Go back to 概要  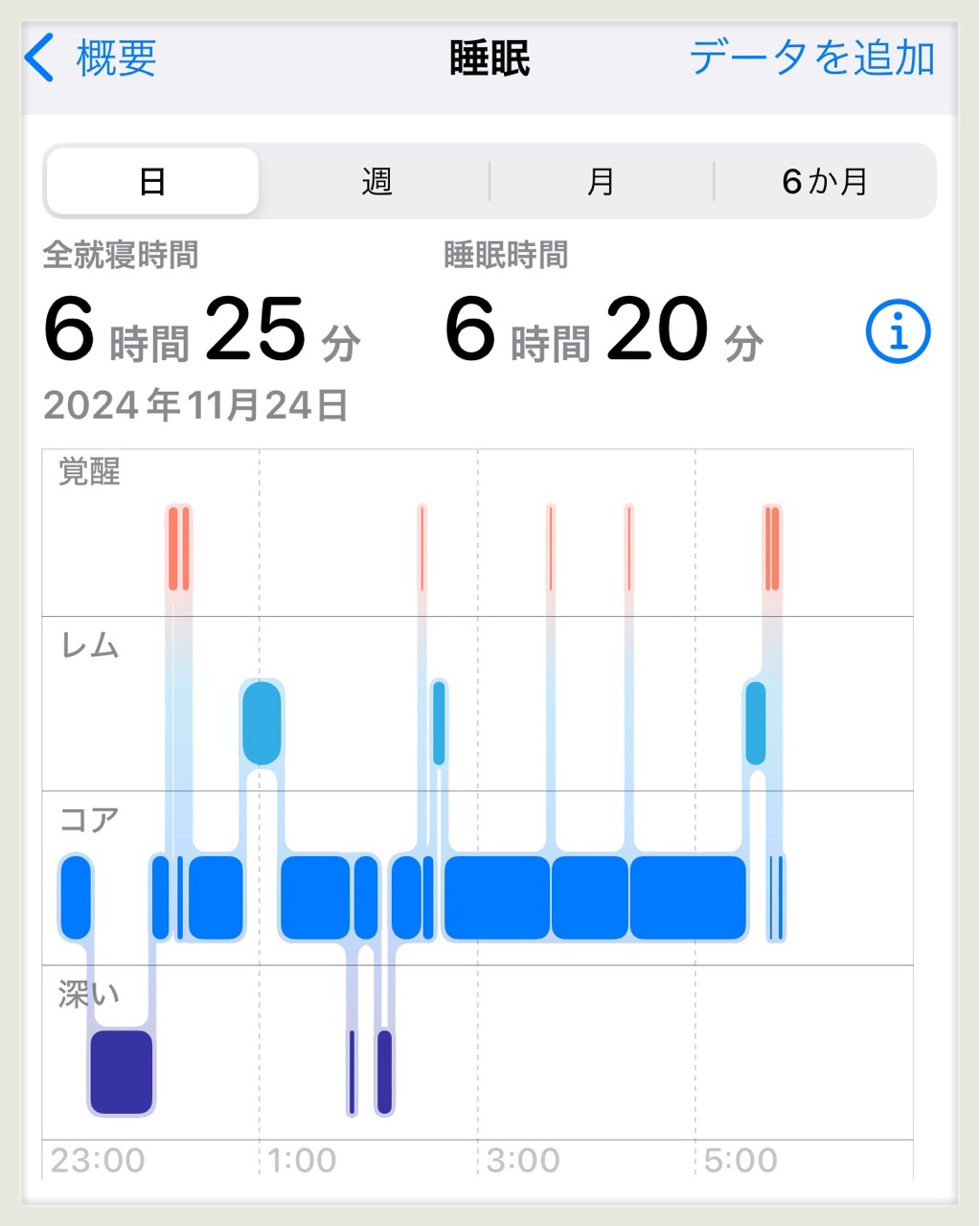pyautogui.click(x=91, y=58)
